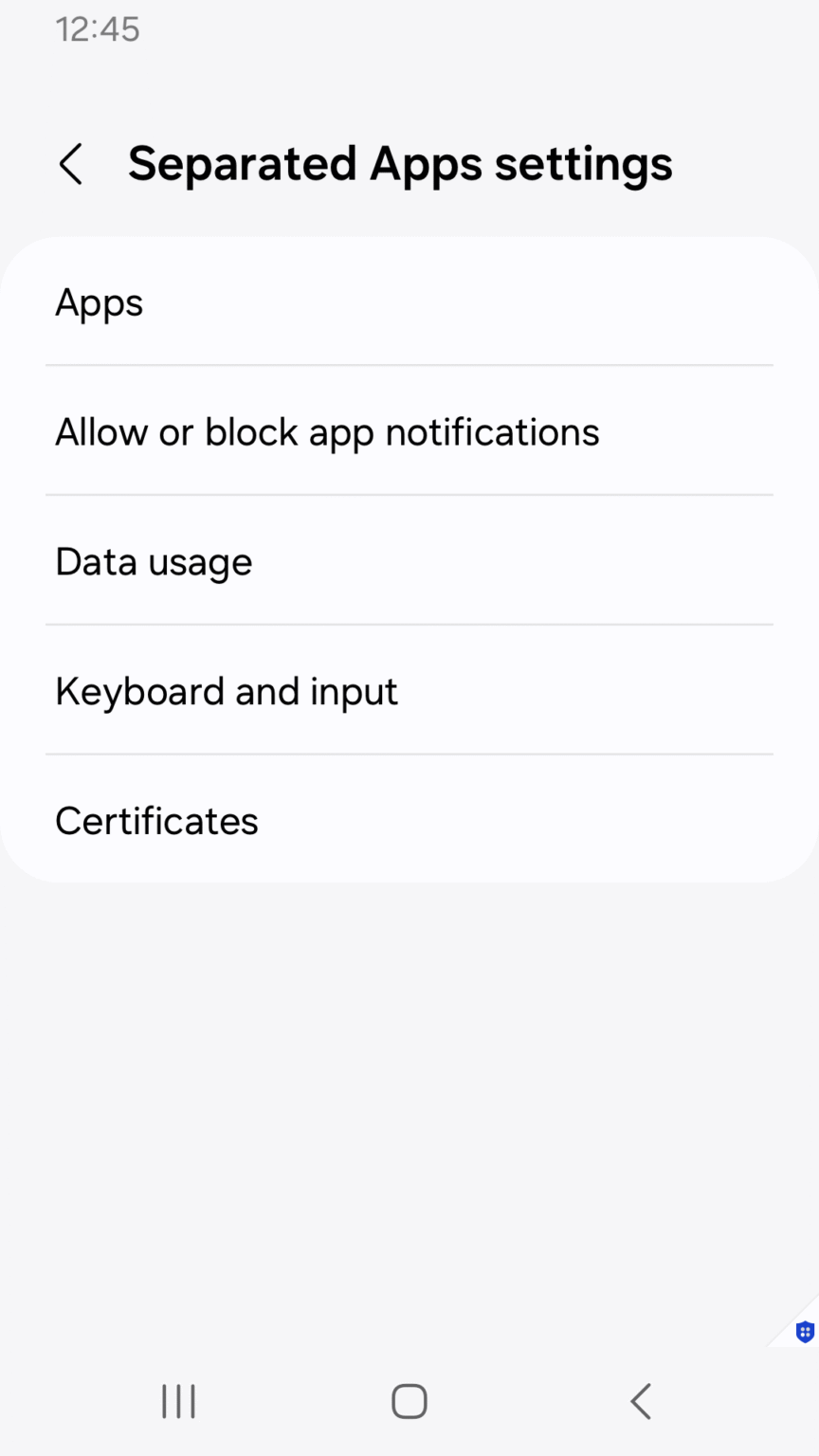Tap the Recents button in navigation bar
Image resolution: width=819 pixels, height=1456 pixels.
click(178, 1400)
